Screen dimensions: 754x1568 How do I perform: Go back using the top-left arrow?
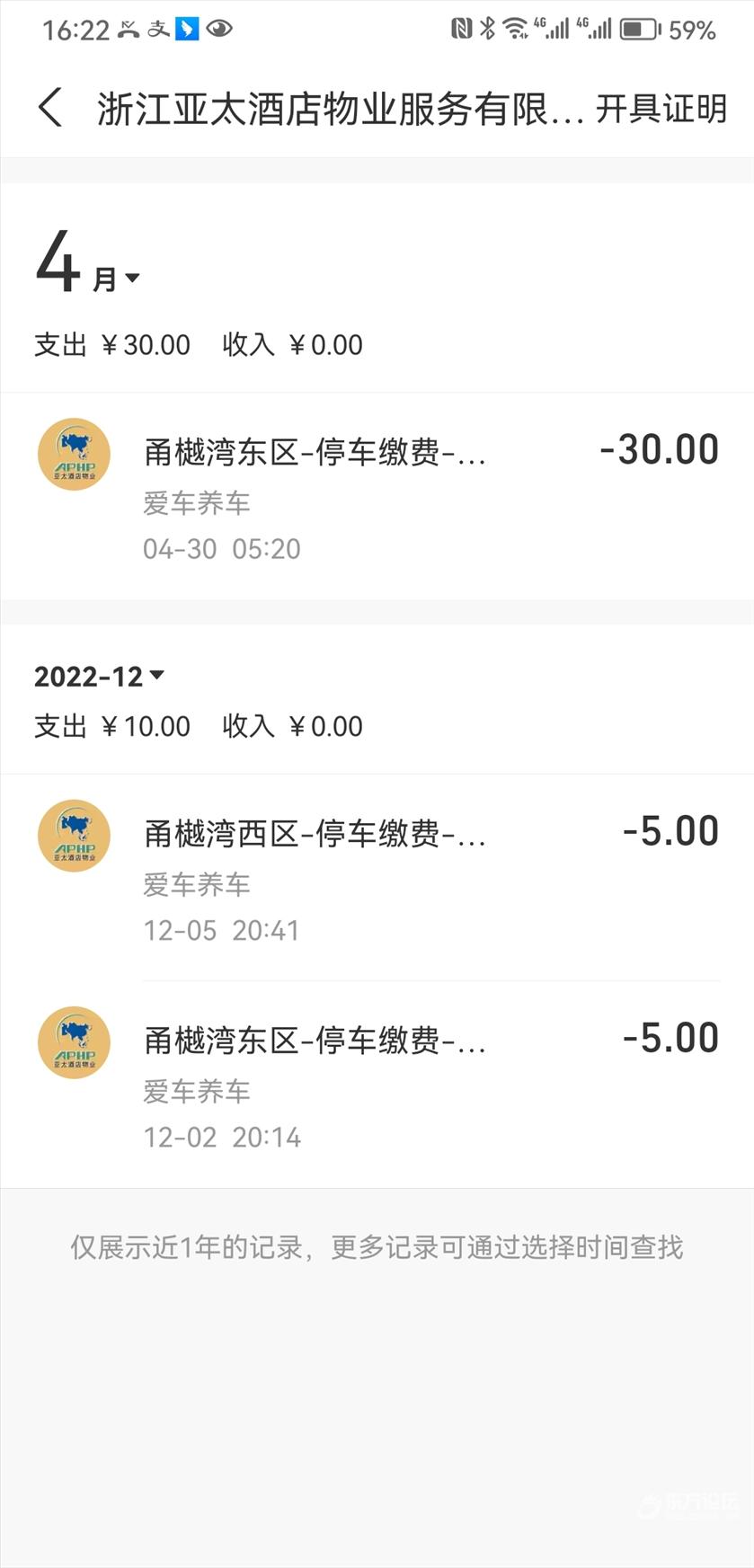coord(51,108)
